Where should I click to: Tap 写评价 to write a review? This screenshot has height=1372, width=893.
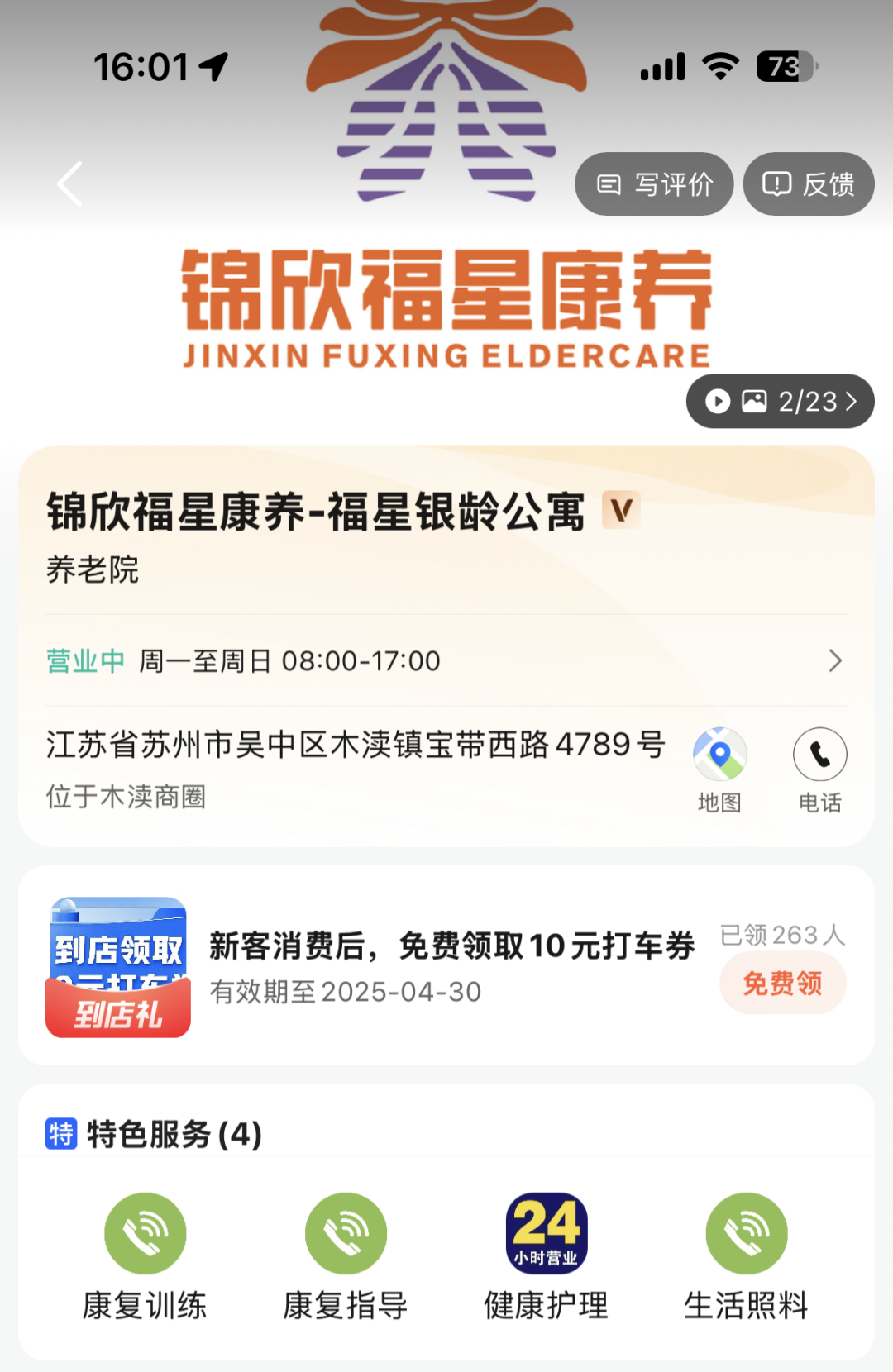tap(654, 184)
